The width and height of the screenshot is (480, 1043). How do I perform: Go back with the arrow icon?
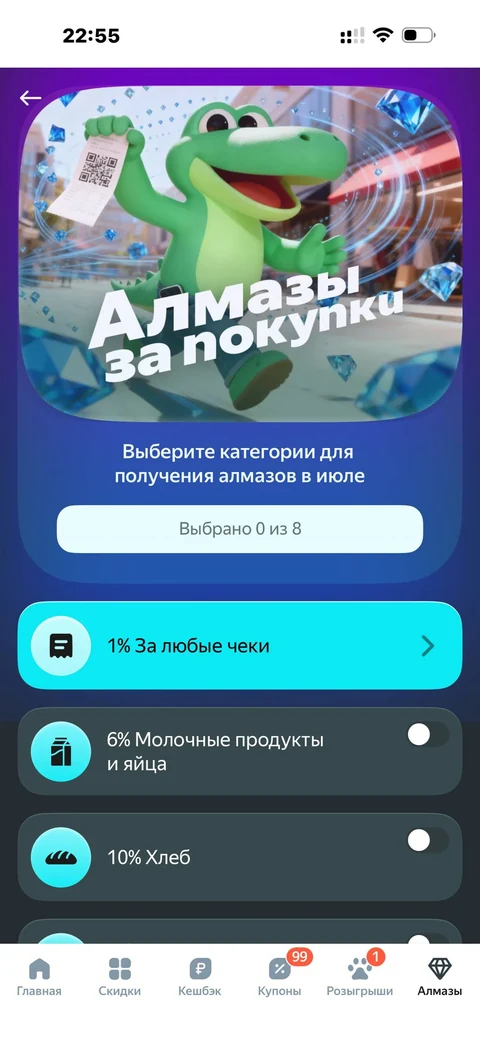(x=30, y=98)
